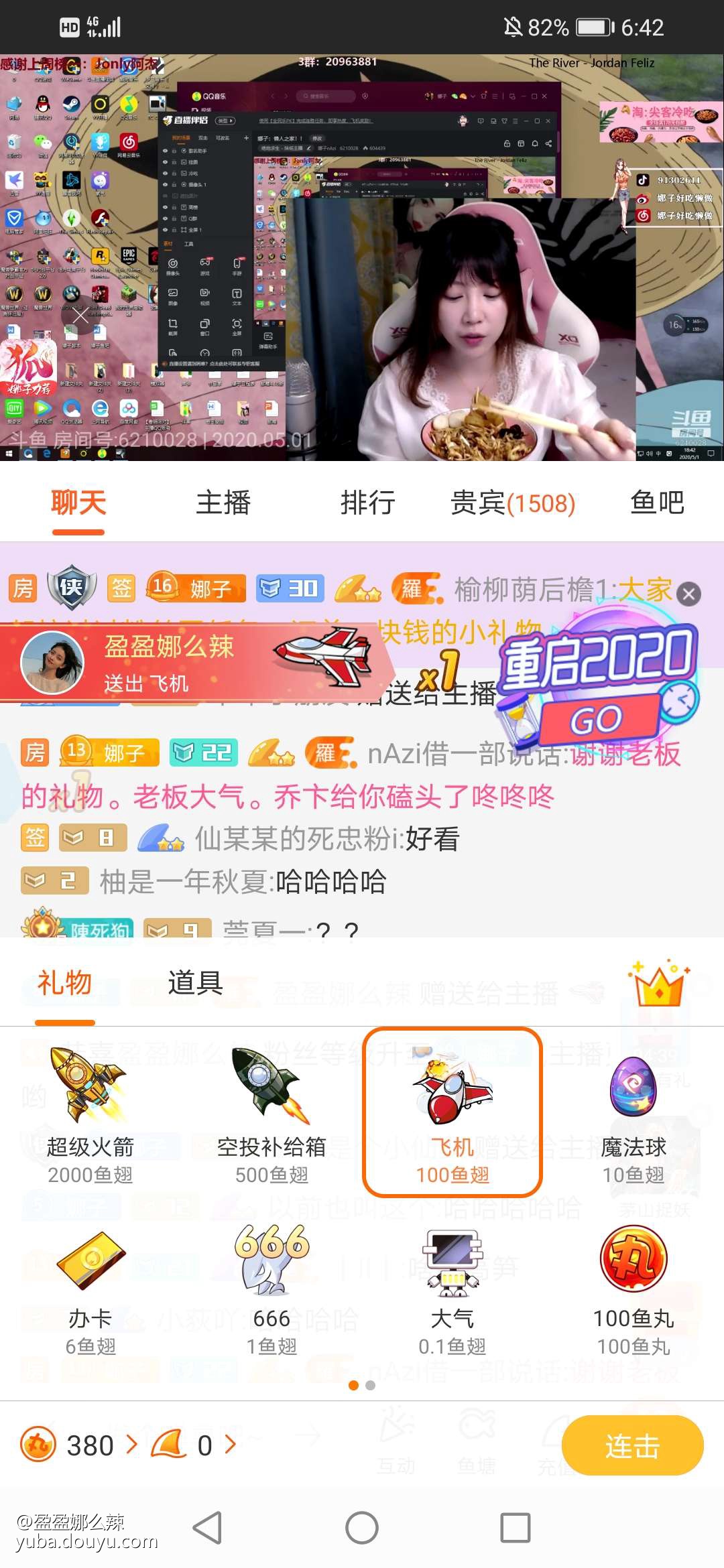Viewport: 724px width, 1568px height.
Task: Open the crown noble icon
Action: point(658,983)
